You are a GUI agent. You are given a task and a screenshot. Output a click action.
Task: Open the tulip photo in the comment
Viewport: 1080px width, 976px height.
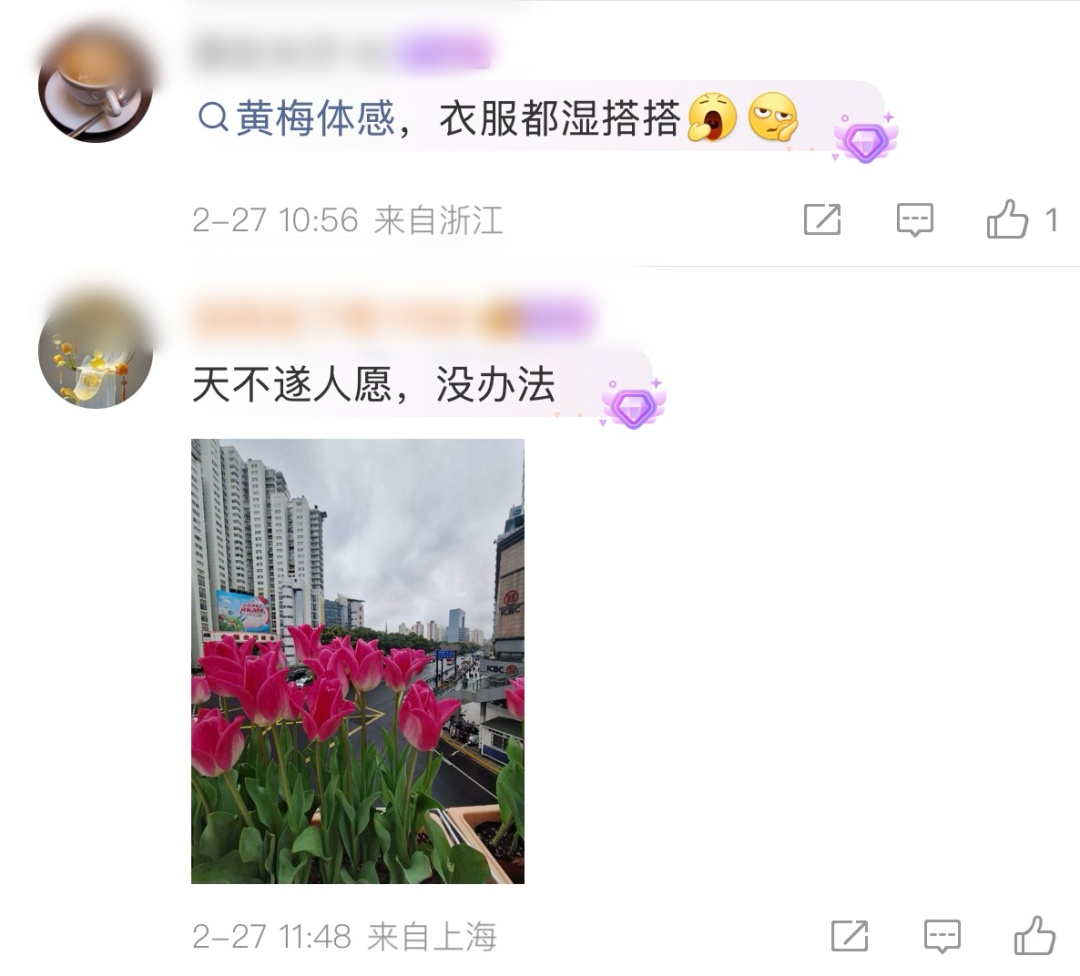coord(357,661)
